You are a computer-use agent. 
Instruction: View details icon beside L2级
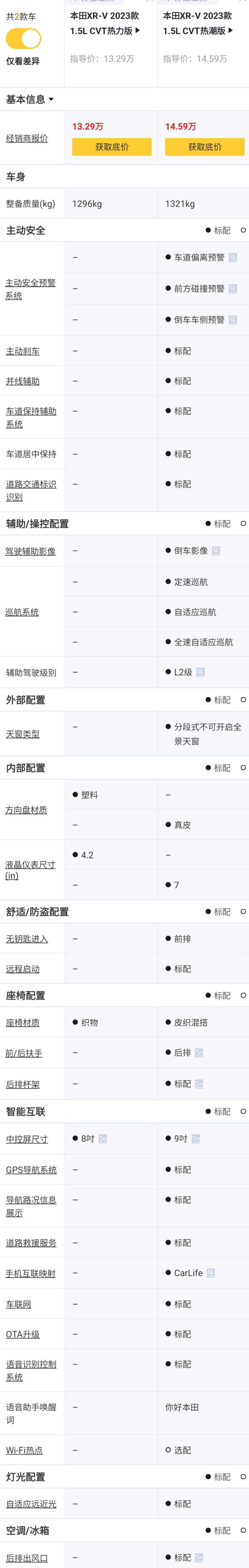click(200, 673)
